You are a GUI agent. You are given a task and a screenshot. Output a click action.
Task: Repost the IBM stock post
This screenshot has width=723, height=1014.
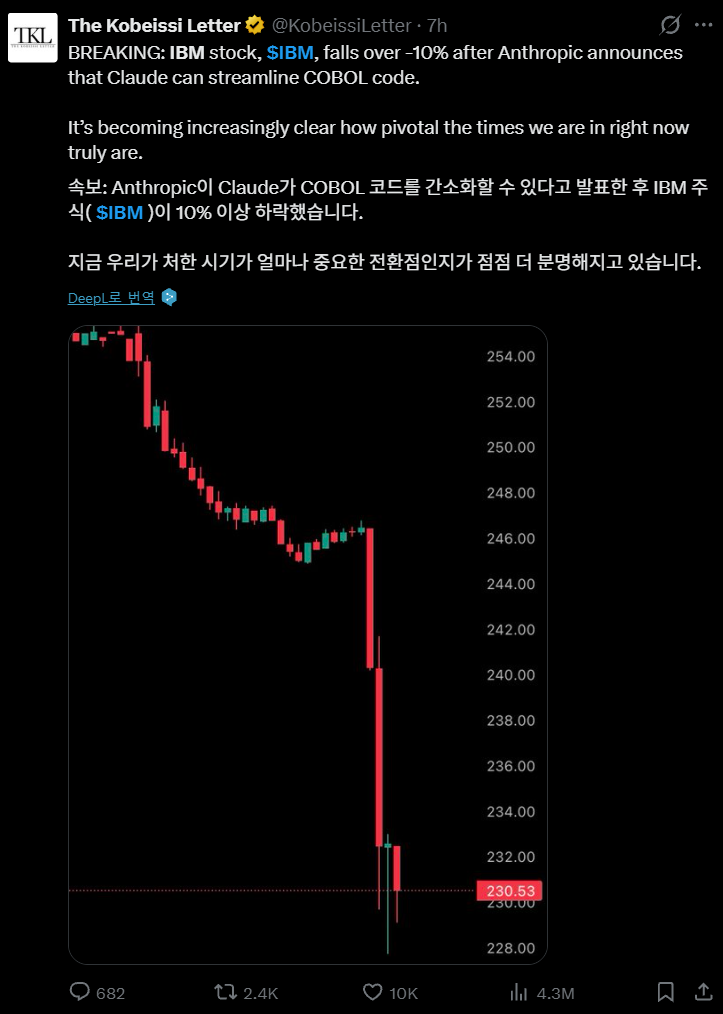[227, 992]
